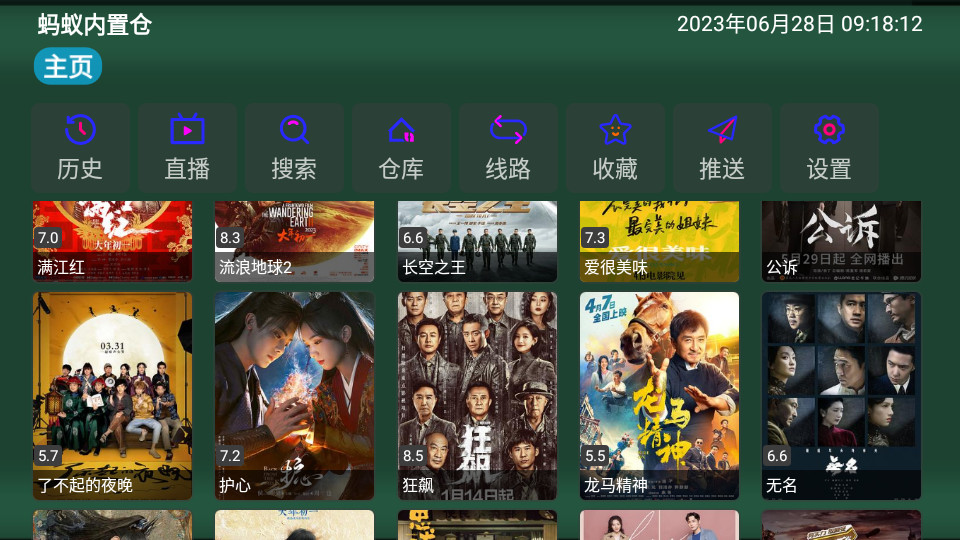This screenshot has width=960, height=540.
Task: Open 设置 settings
Action: (x=829, y=148)
